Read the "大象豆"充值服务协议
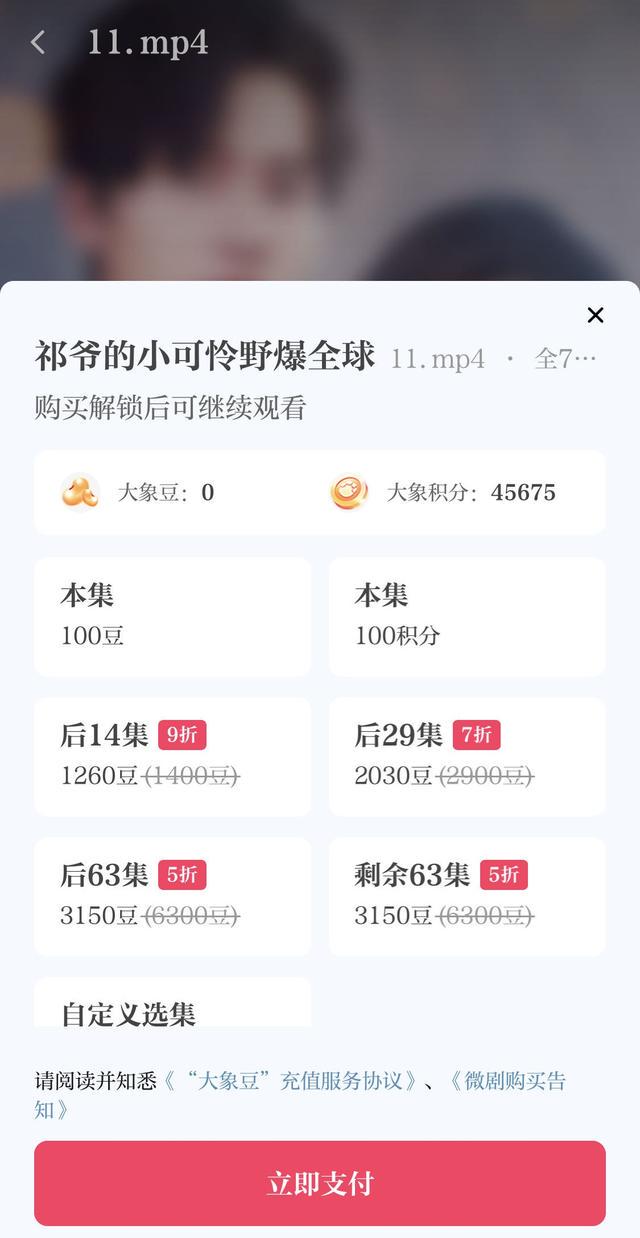 pos(290,1081)
